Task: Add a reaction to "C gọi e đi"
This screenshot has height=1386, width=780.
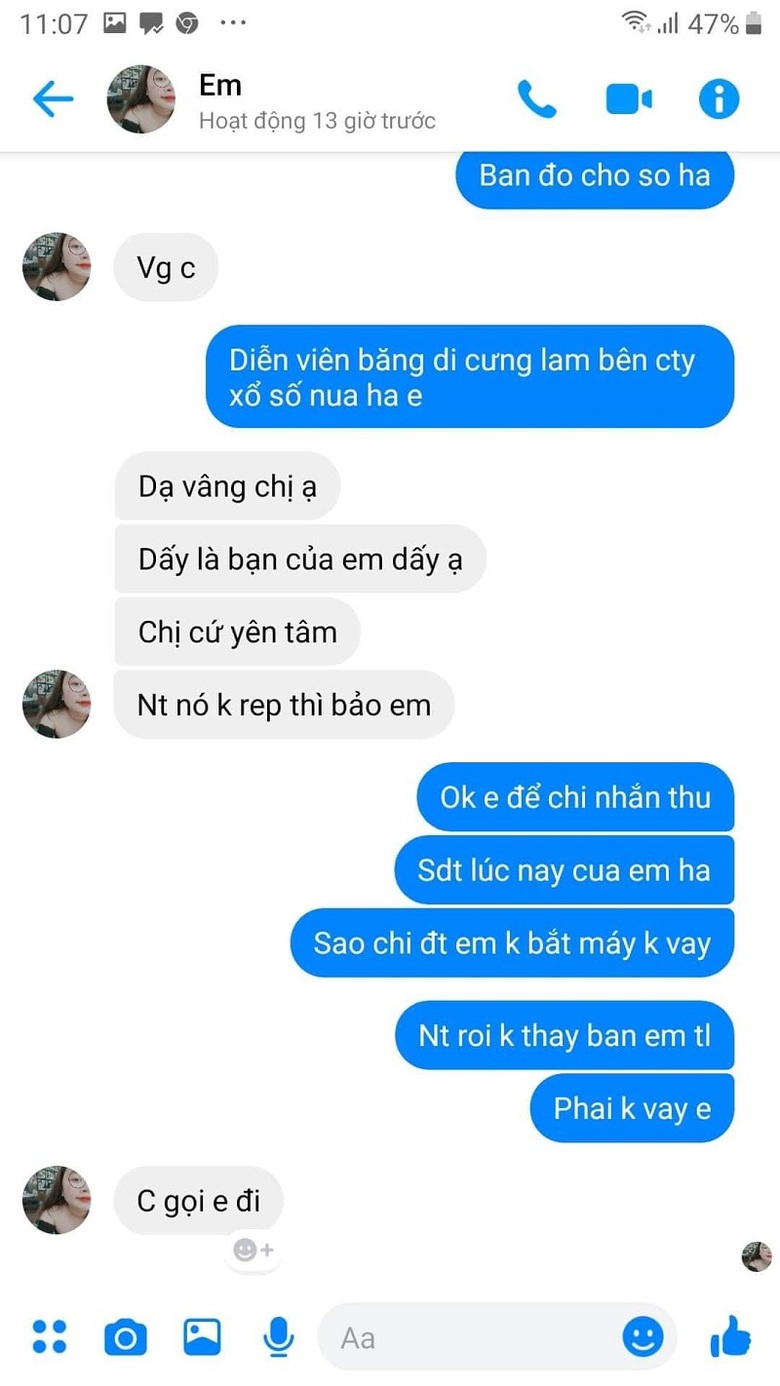Action: [x=252, y=1250]
